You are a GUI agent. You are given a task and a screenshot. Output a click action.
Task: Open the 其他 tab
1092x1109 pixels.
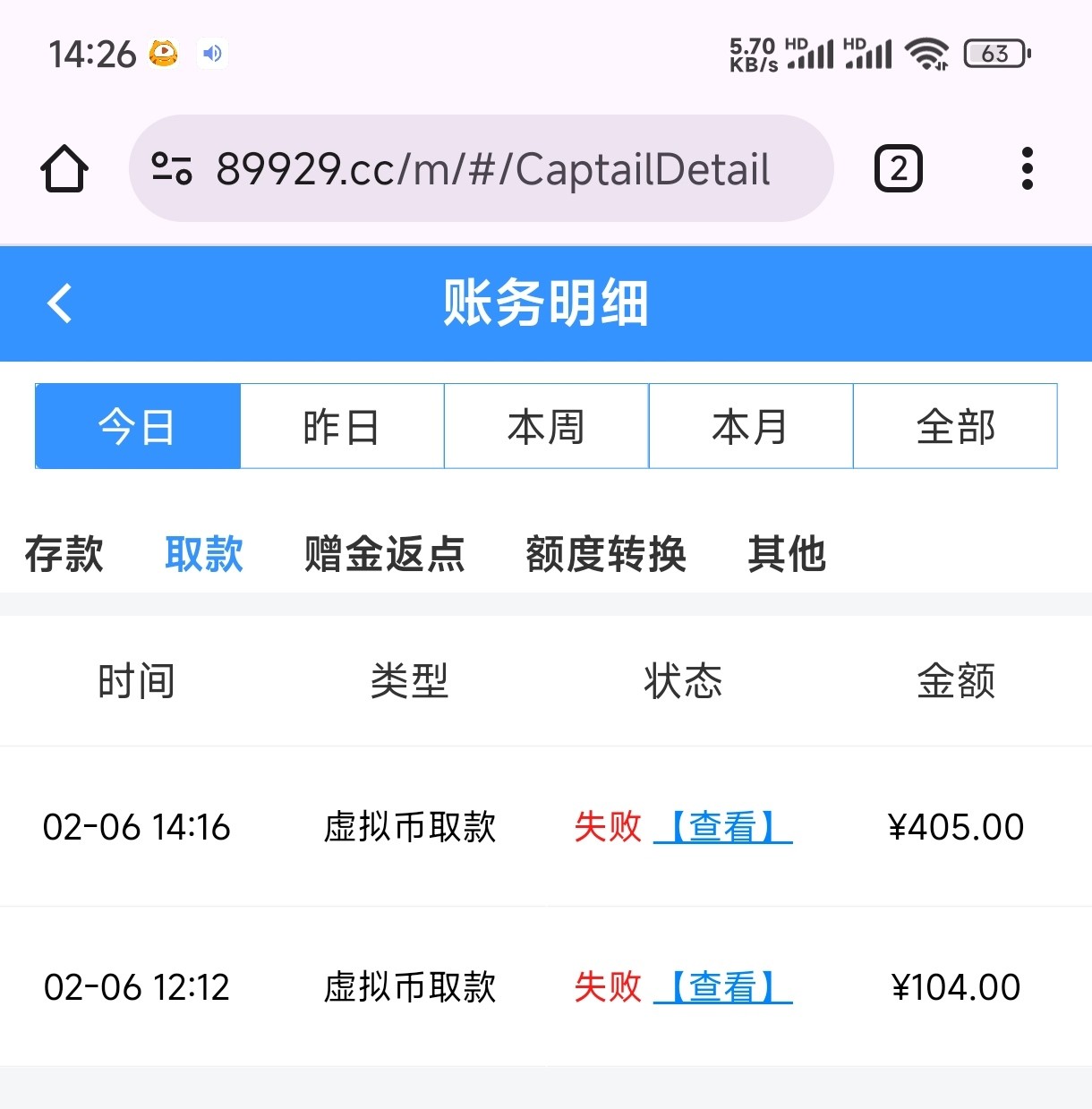pos(787,553)
